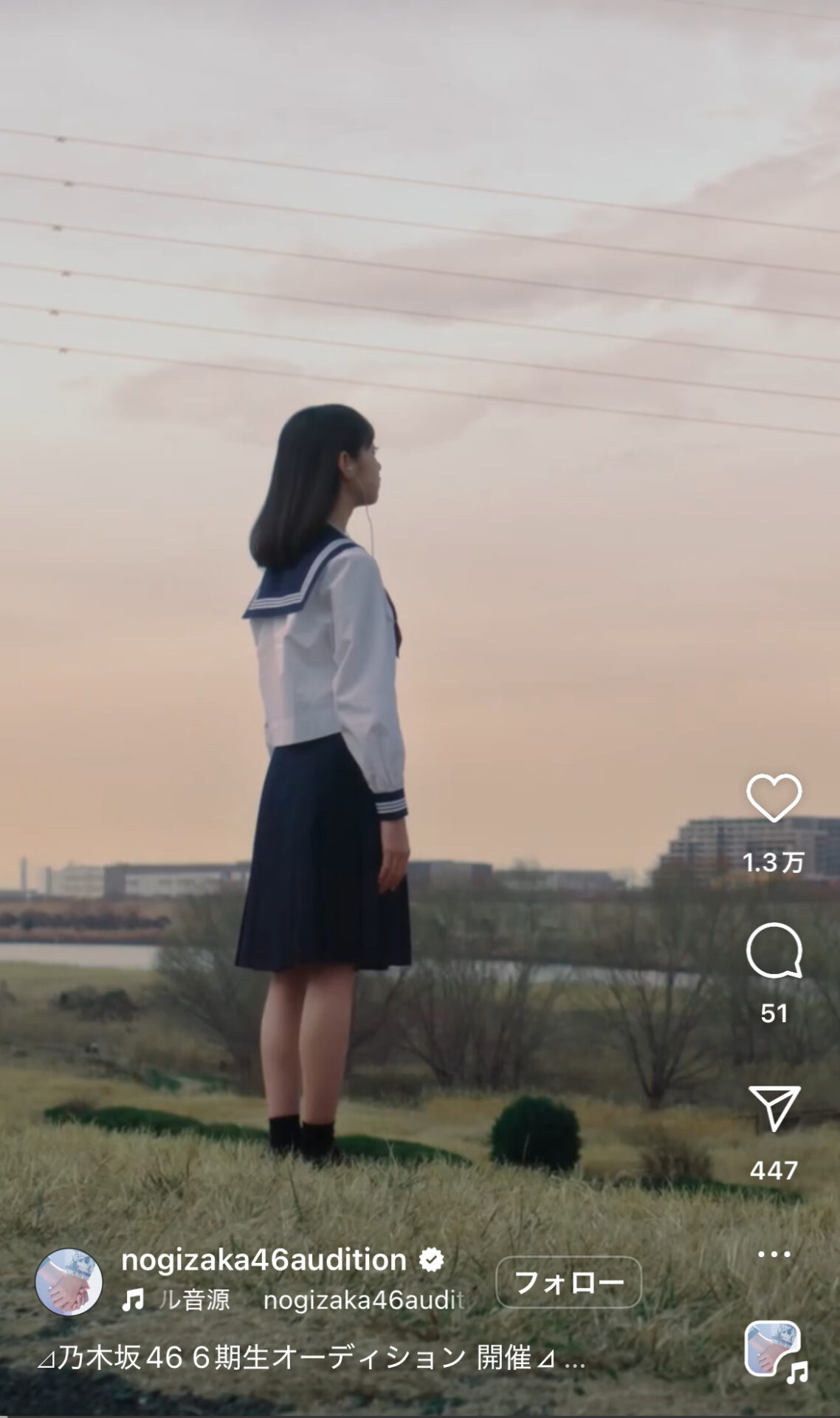Open the audio track page from the music label
The image size is (840, 1418).
[295, 1300]
